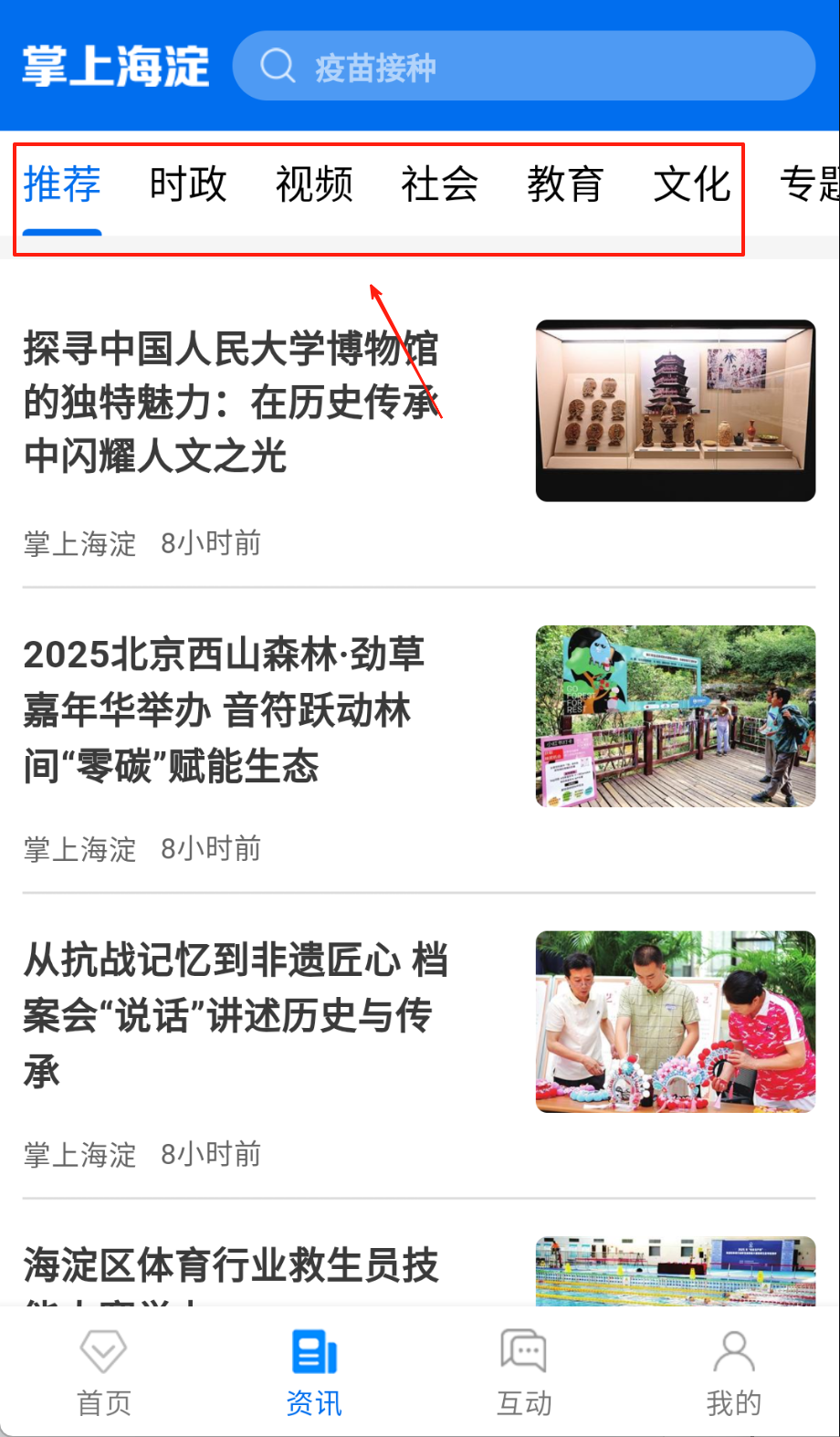This screenshot has height=1437, width=840.
Task: Switch to the 推荐 tab
Action: (62, 184)
